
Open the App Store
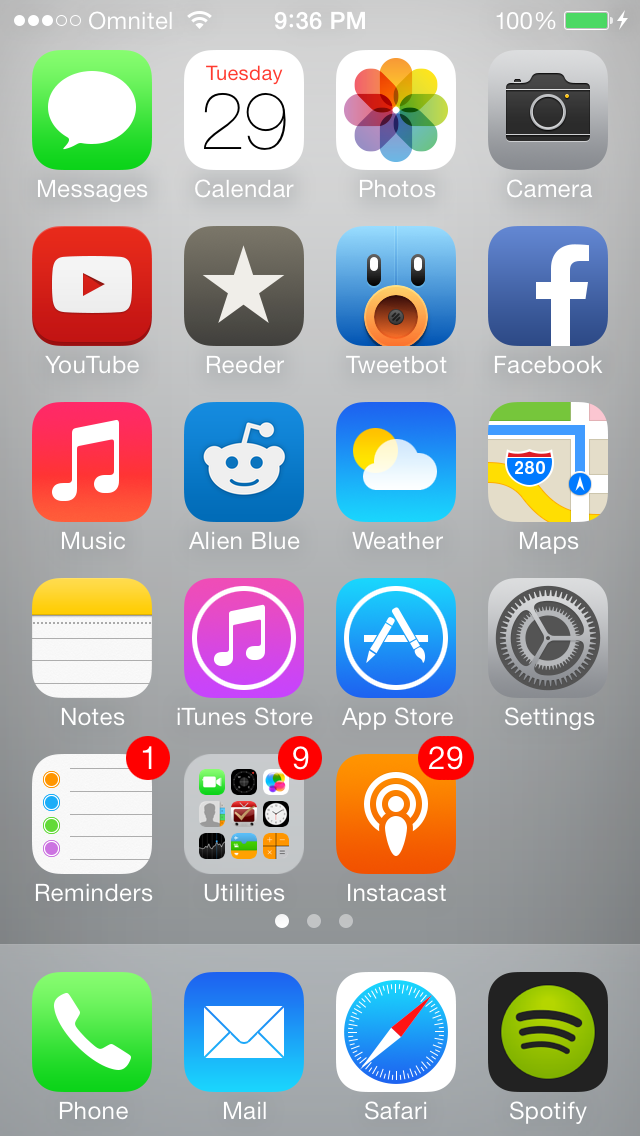click(x=396, y=638)
